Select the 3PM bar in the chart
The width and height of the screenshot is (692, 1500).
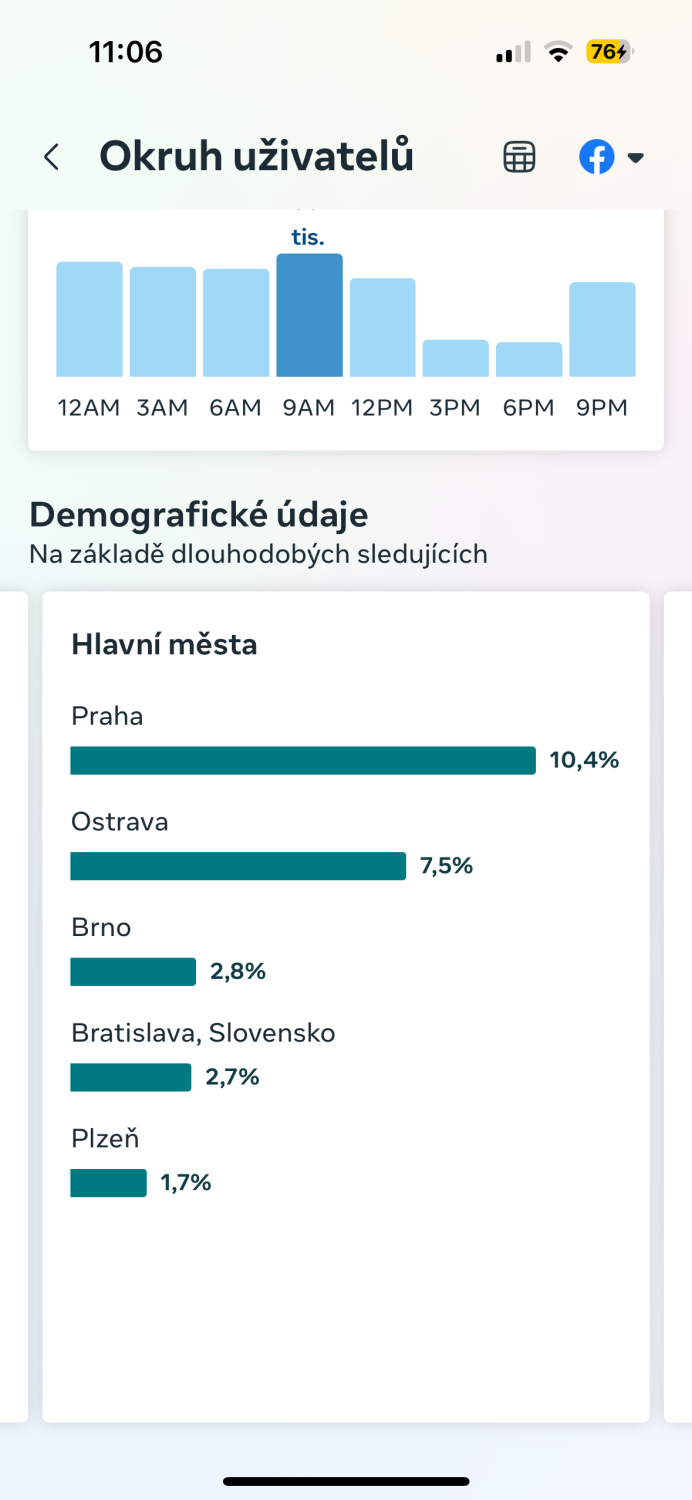(456, 358)
